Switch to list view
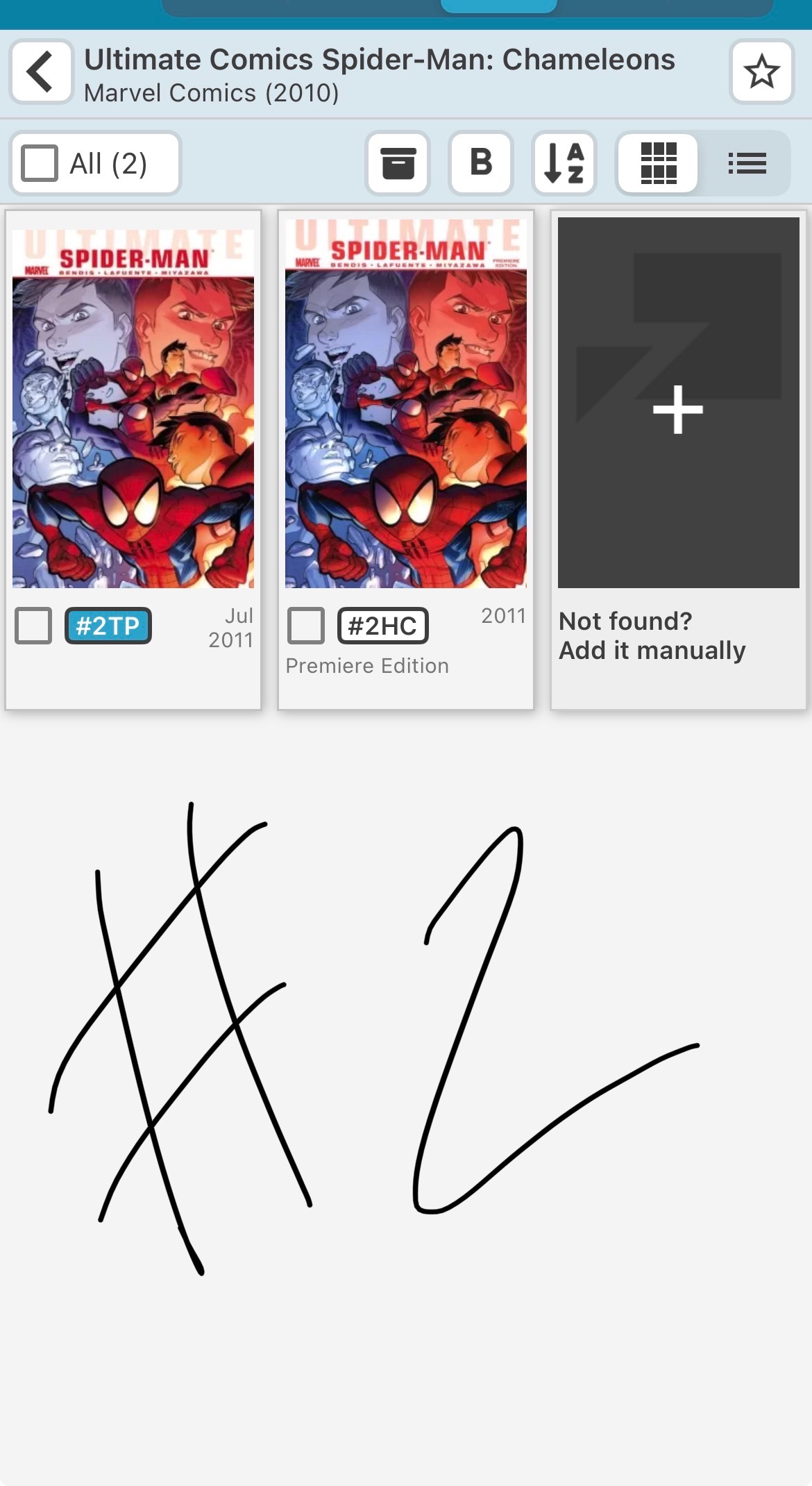 747,163
